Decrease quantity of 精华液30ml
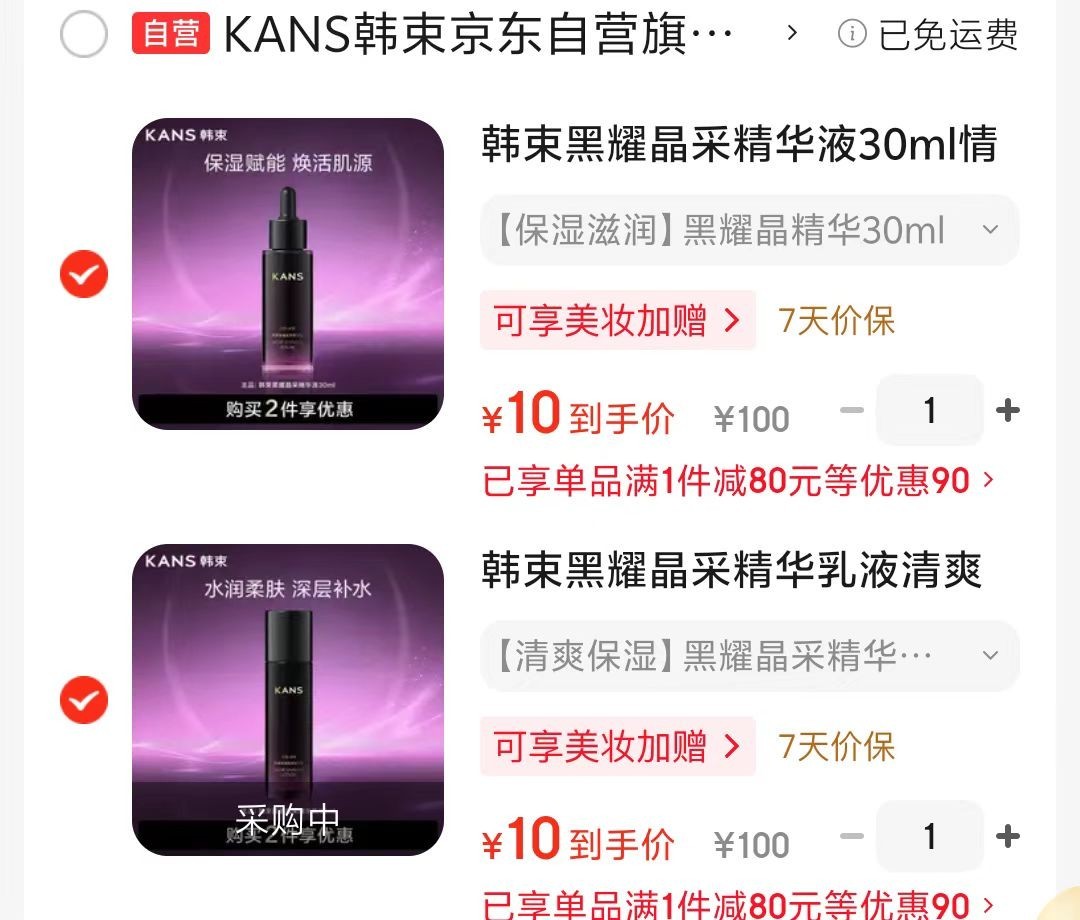 point(851,410)
